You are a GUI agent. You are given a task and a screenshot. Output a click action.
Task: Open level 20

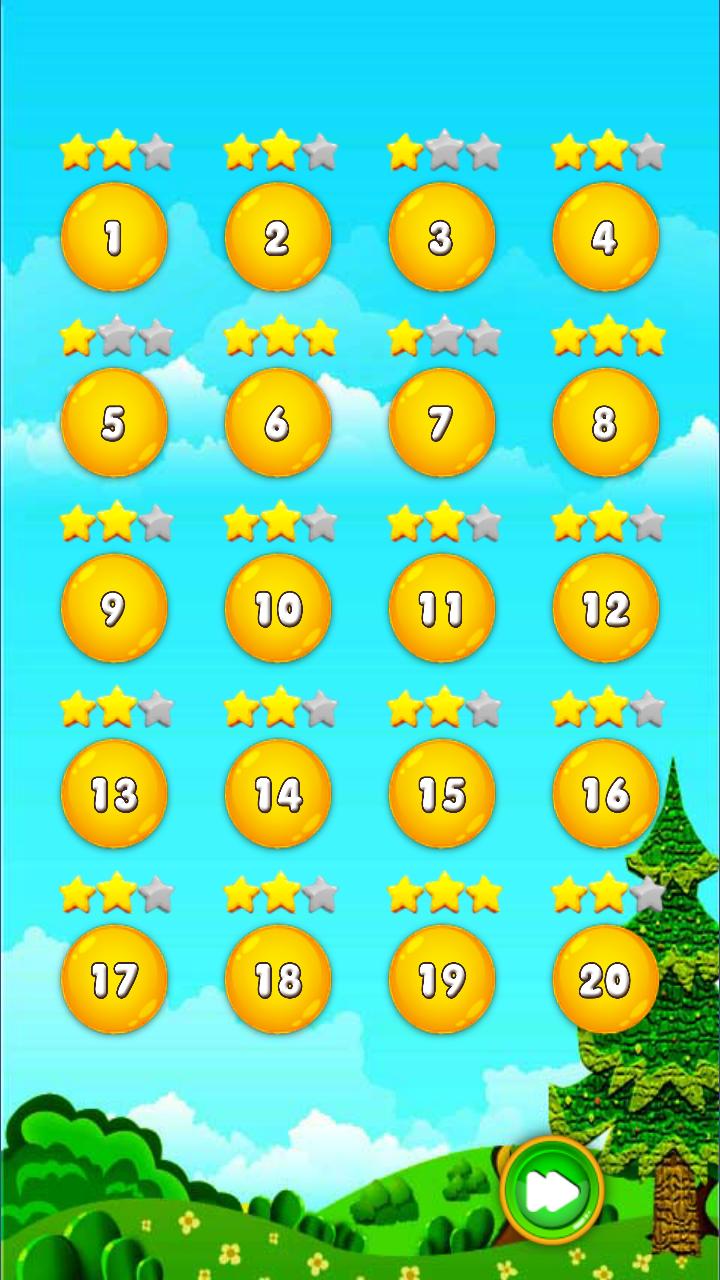click(605, 978)
